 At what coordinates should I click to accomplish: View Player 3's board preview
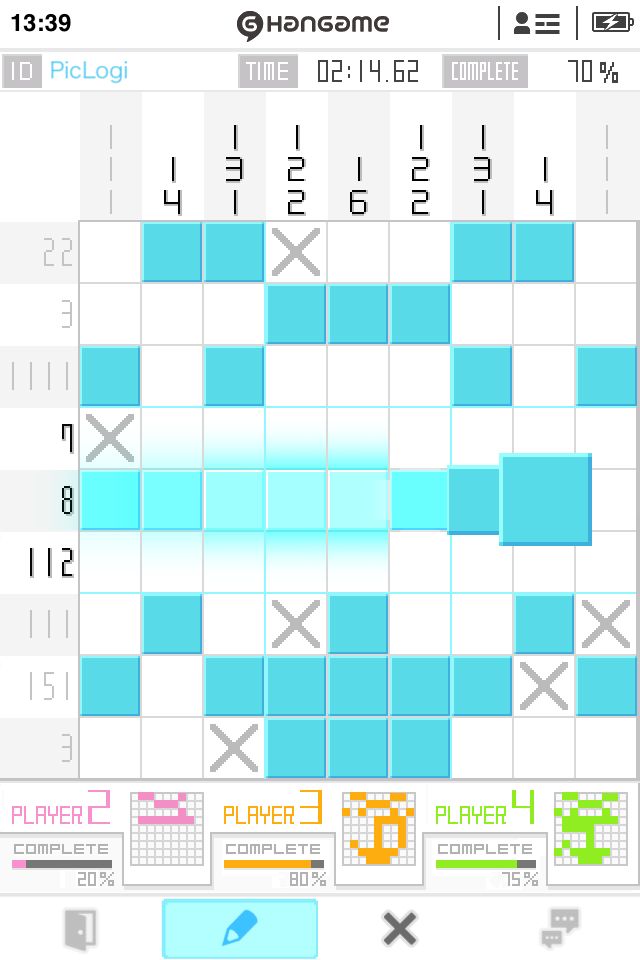(379, 828)
